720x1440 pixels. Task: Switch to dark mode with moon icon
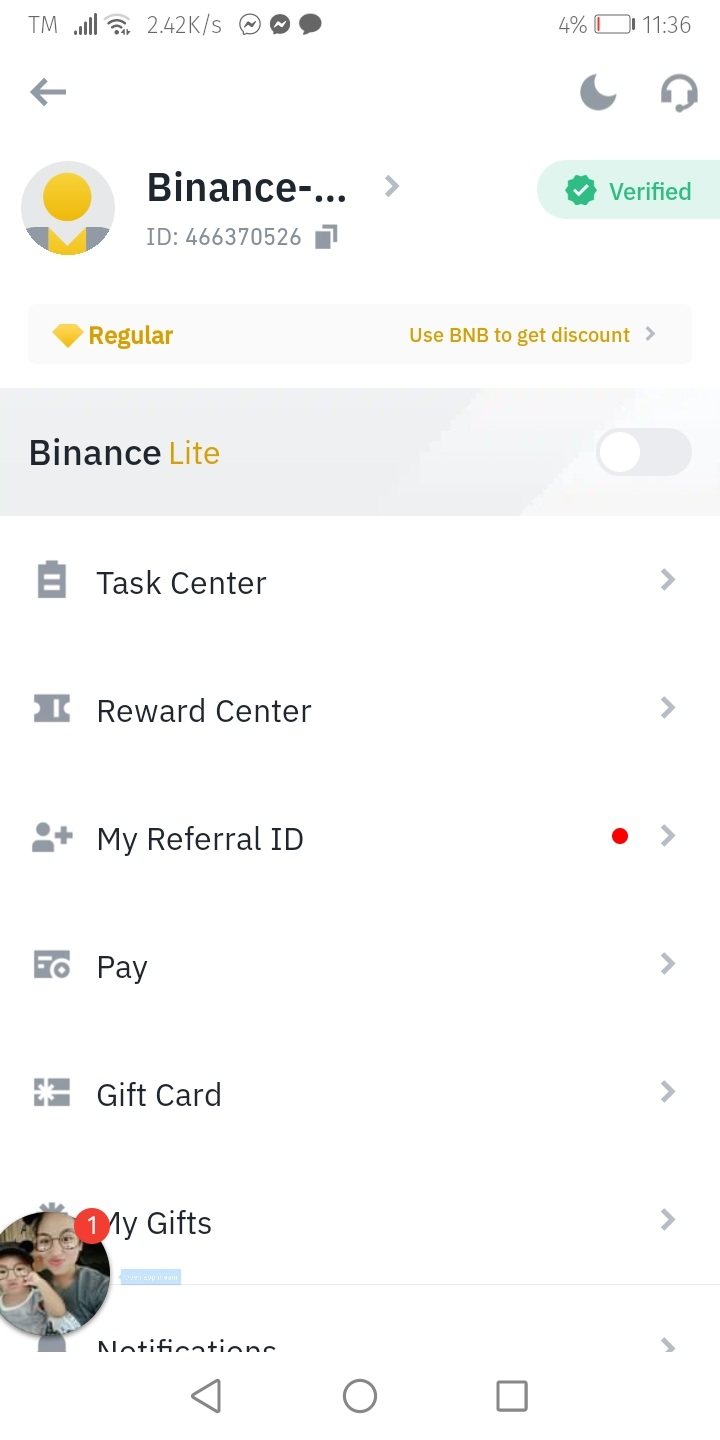click(x=598, y=93)
